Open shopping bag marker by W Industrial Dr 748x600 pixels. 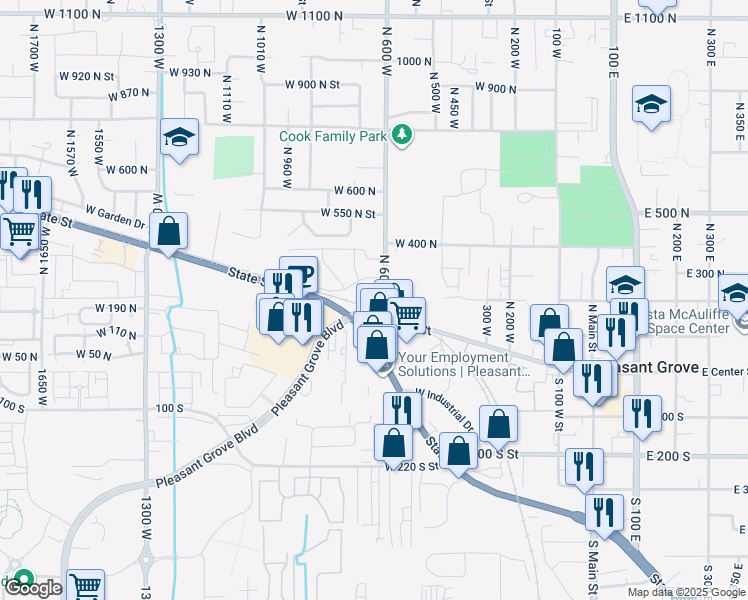(x=499, y=425)
